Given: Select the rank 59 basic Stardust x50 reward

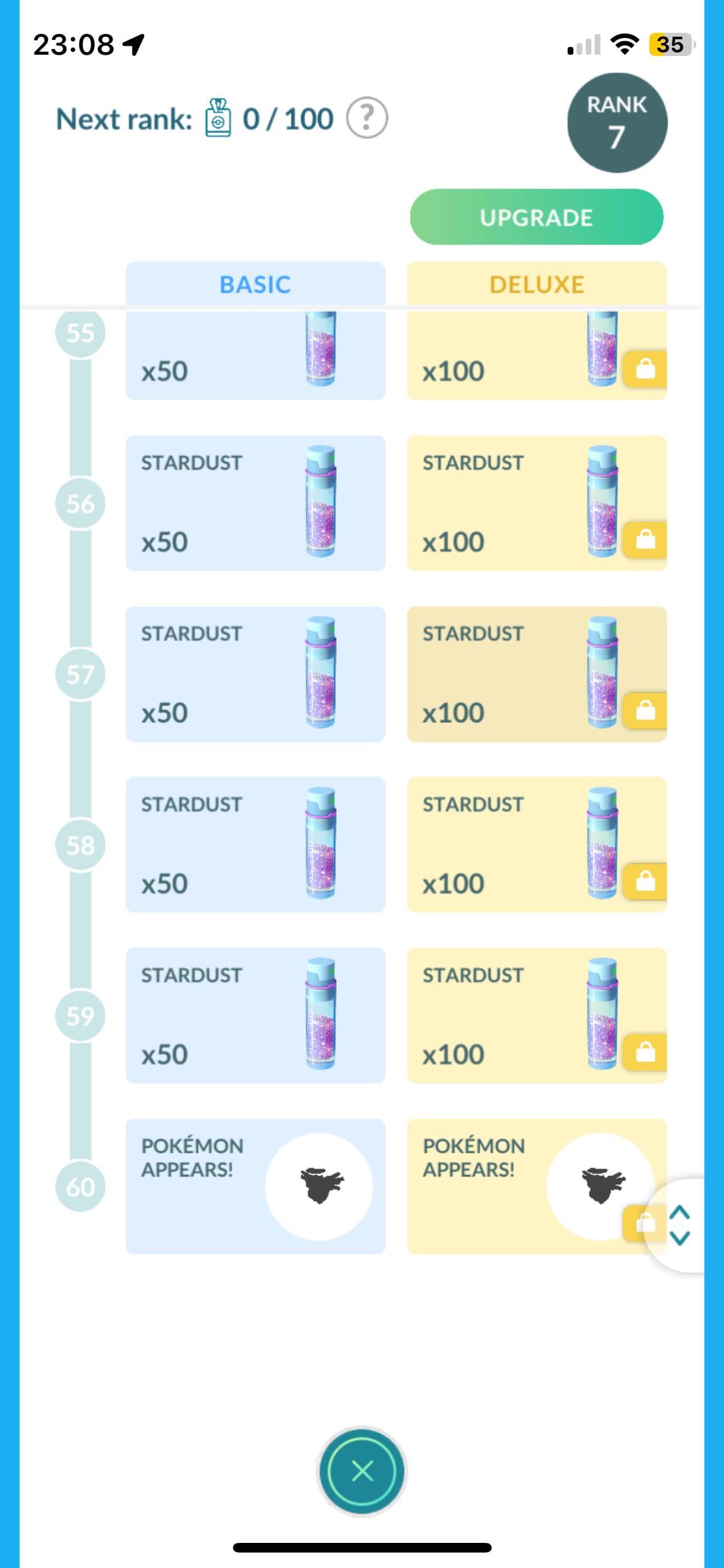Looking at the screenshot, I should click(x=255, y=1015).
